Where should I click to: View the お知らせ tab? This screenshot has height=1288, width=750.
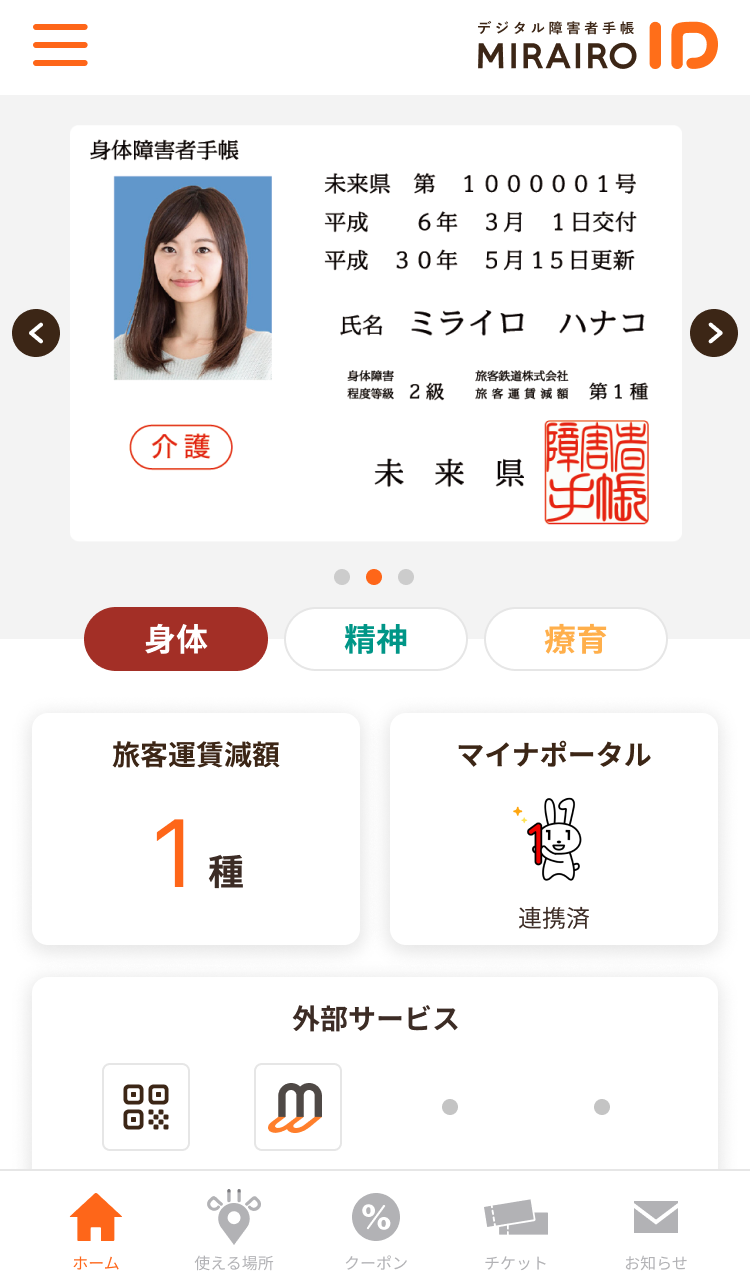pos(656,1231)
